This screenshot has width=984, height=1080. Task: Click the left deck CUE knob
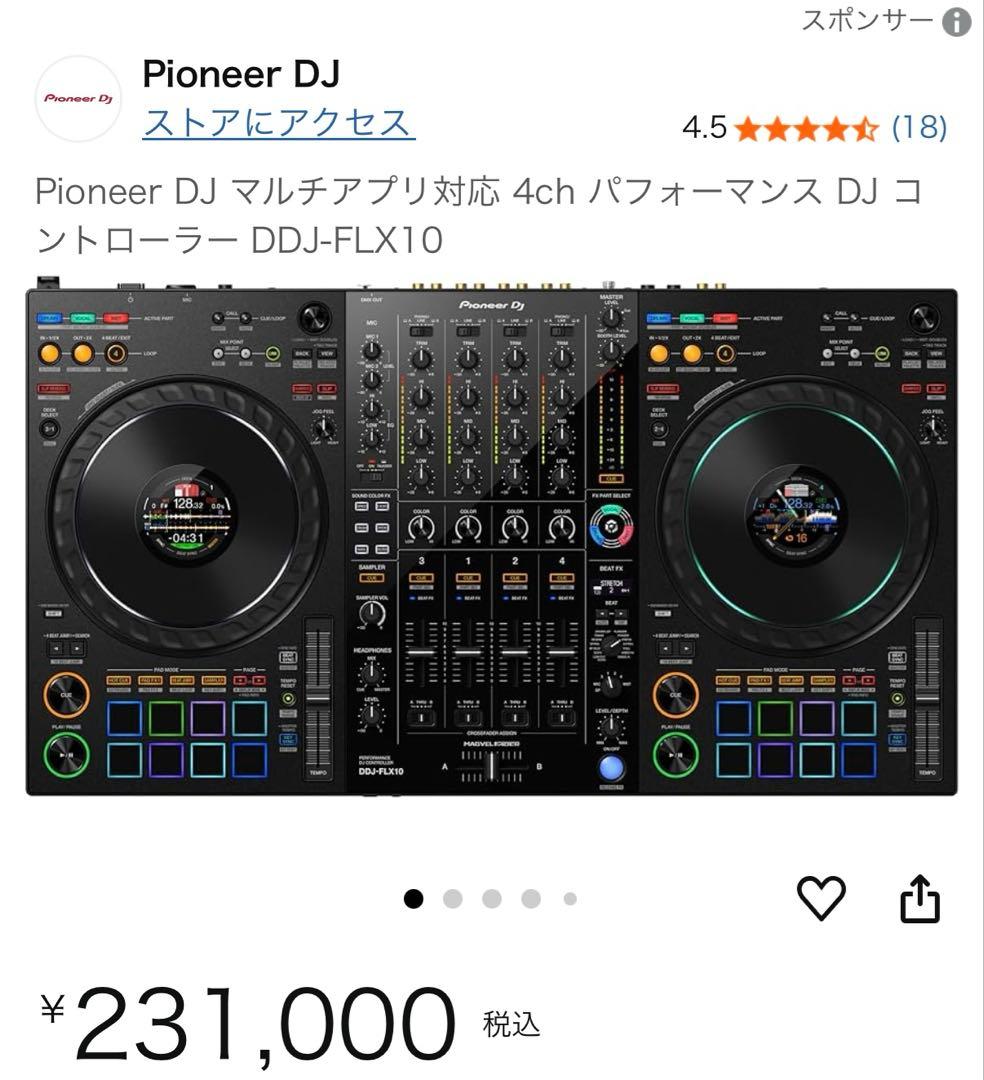click(x=68, y=692)
